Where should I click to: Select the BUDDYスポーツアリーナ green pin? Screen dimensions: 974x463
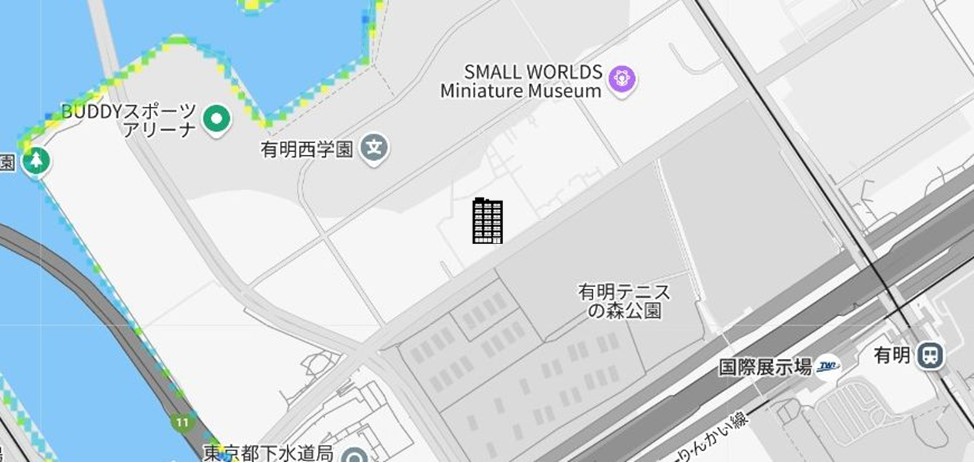[x=216, y=121]
